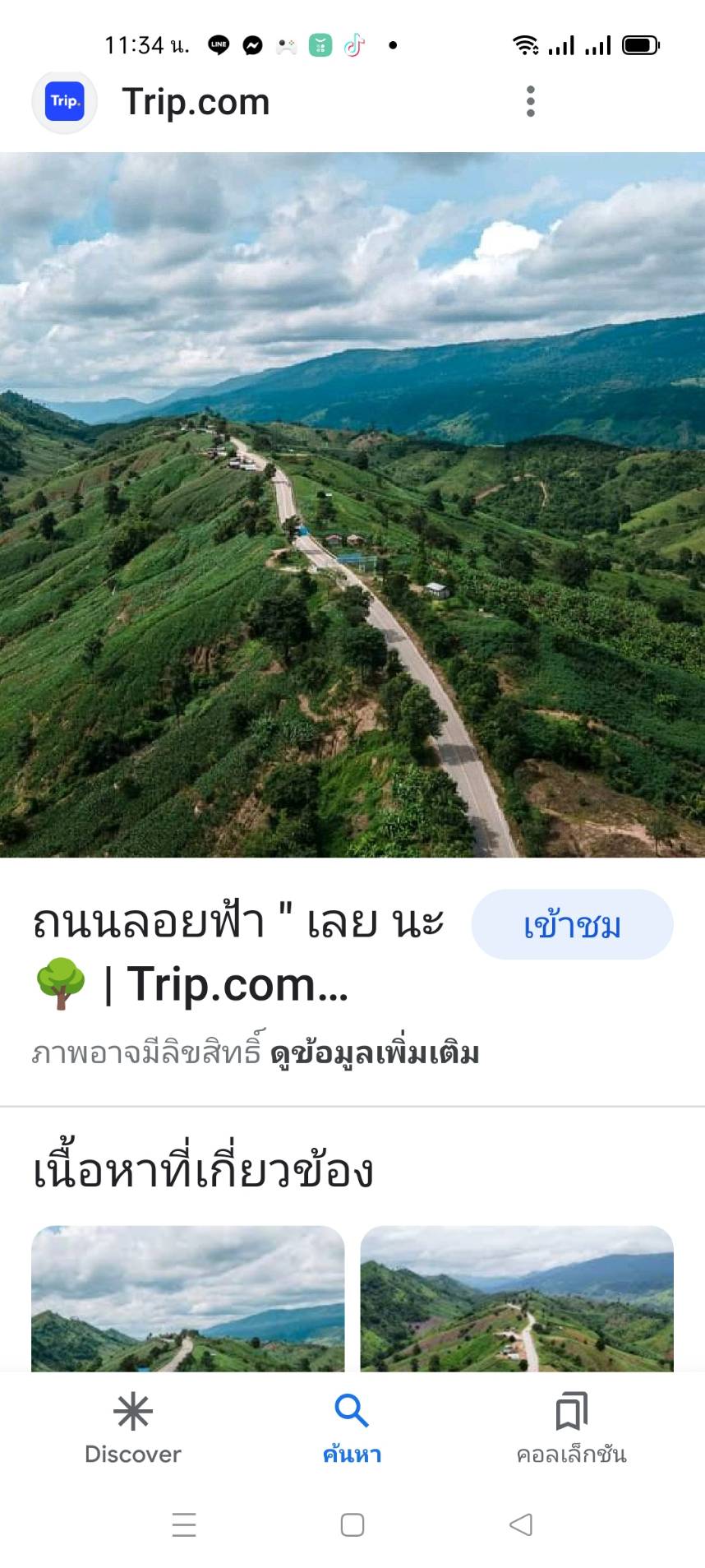Select the left related content thumbnail
705x1568 pixels.
187,1299
